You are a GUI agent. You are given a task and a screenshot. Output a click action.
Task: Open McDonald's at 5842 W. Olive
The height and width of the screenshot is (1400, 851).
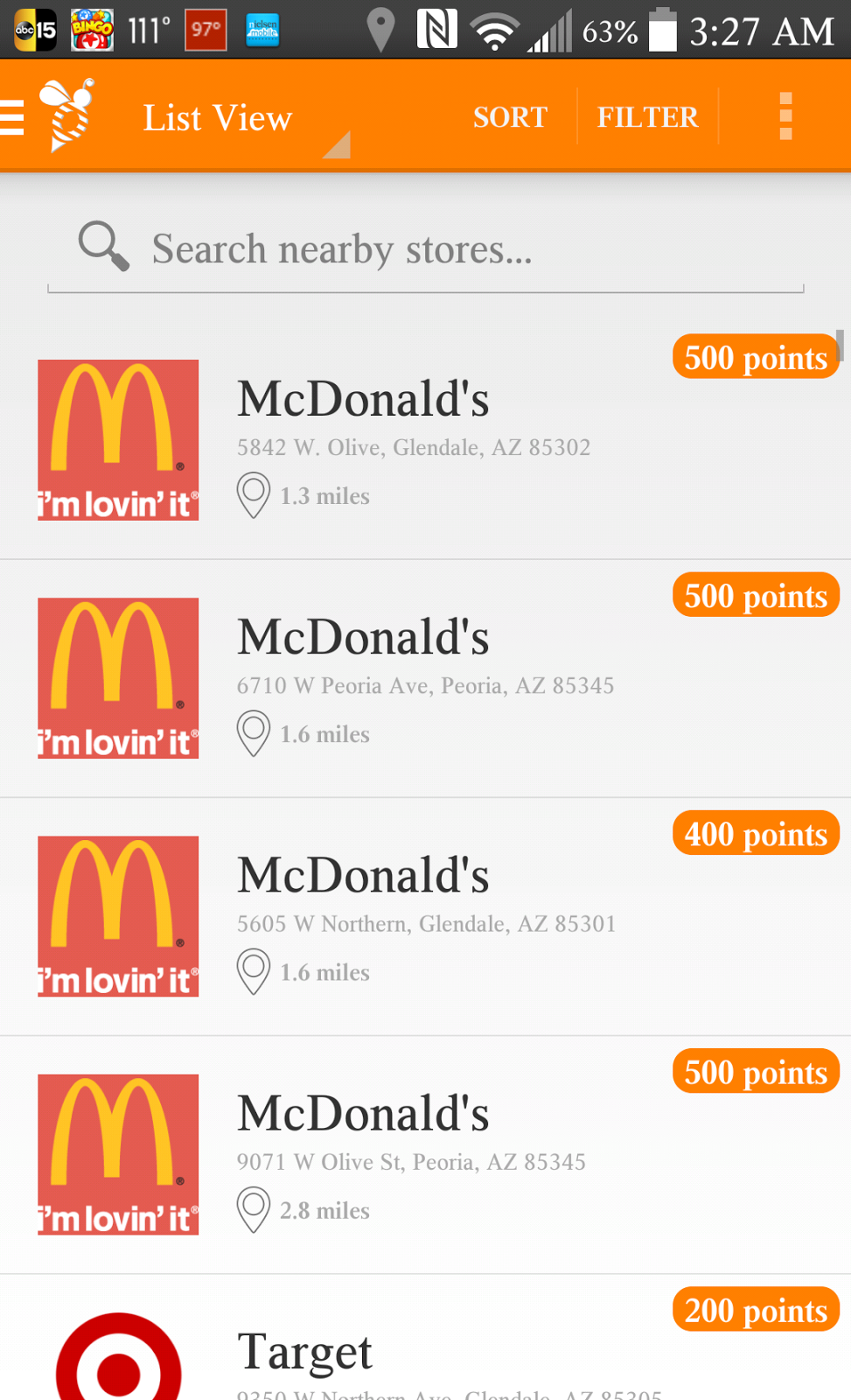click(425, 440)
